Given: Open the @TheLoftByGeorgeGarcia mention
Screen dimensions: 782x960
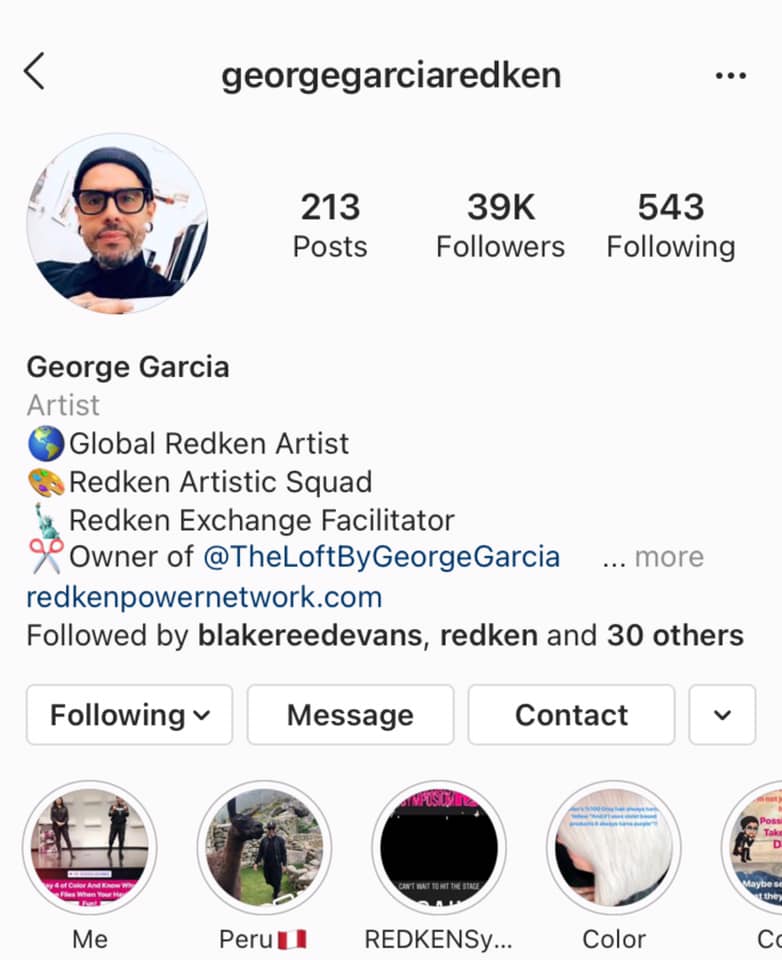Looking at the screenshot, I should pyautogui.click(x=382, y=557).
